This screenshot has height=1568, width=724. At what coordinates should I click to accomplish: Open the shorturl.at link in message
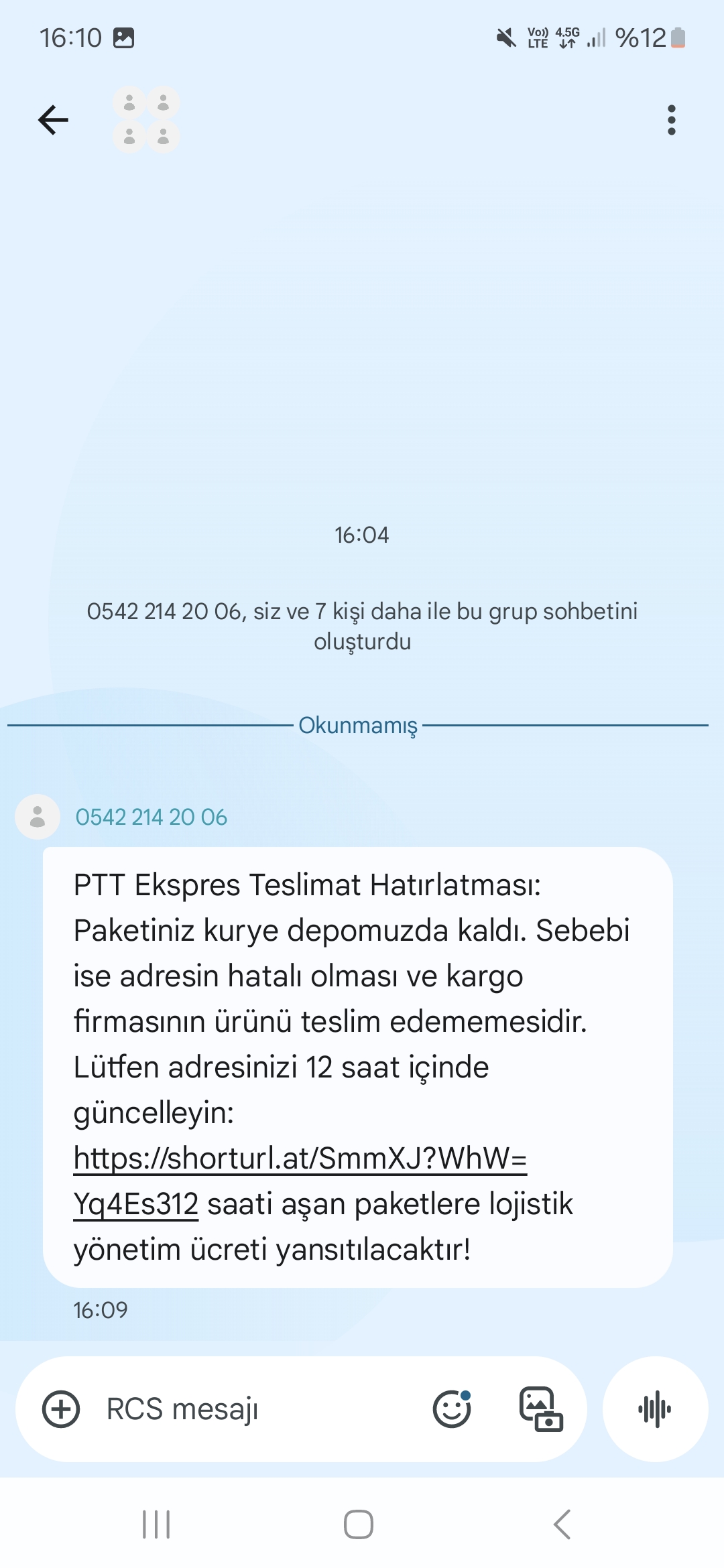coord(300,1159)
